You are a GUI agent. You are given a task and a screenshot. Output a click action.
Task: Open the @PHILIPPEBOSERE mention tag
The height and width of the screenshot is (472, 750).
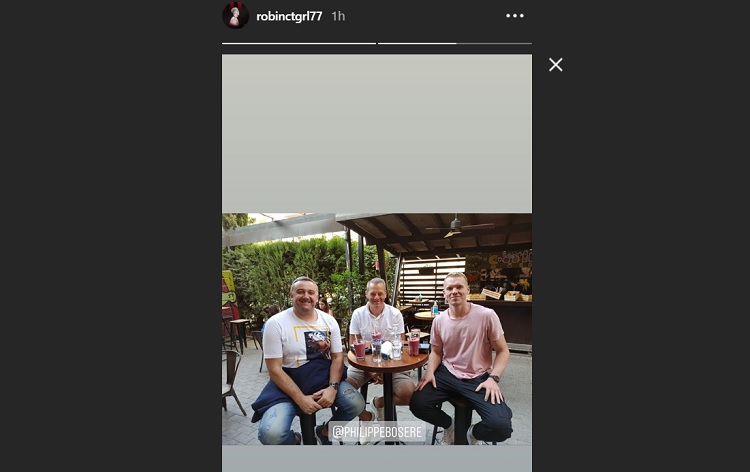(377, 432)
